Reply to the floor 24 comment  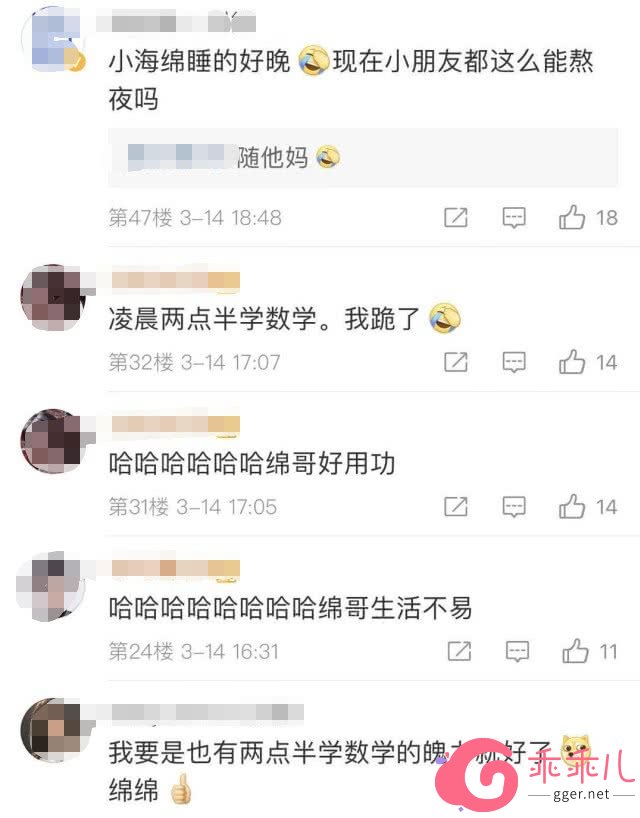[x=517, y=651]
